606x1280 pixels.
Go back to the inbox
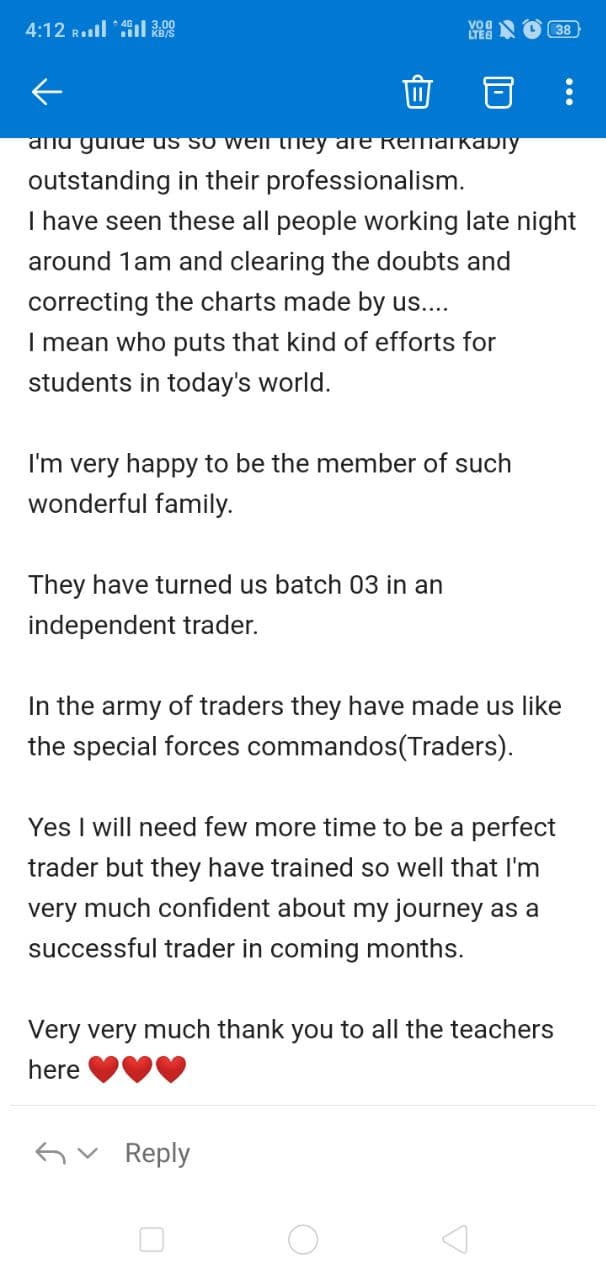point(47,93)
